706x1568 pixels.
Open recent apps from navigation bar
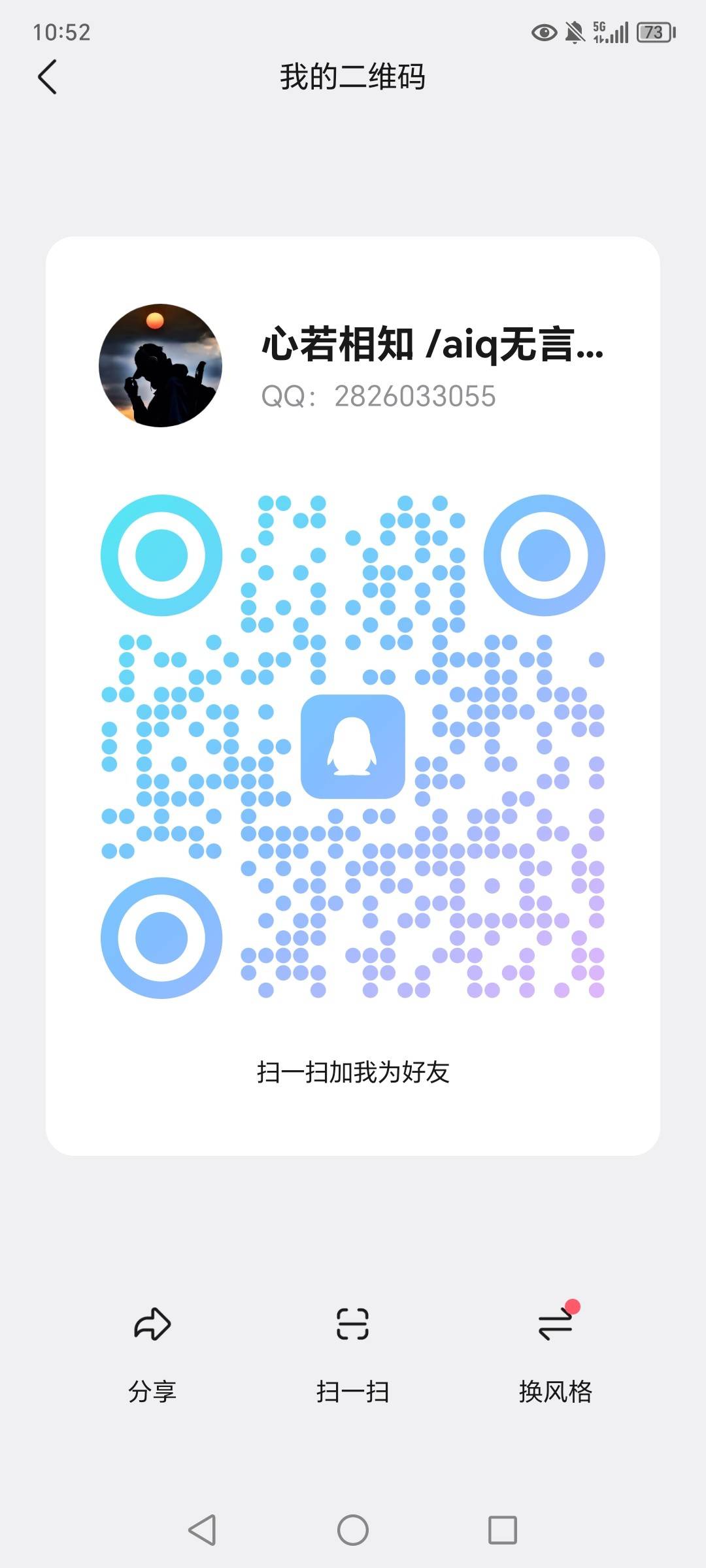click(503, 1530)
